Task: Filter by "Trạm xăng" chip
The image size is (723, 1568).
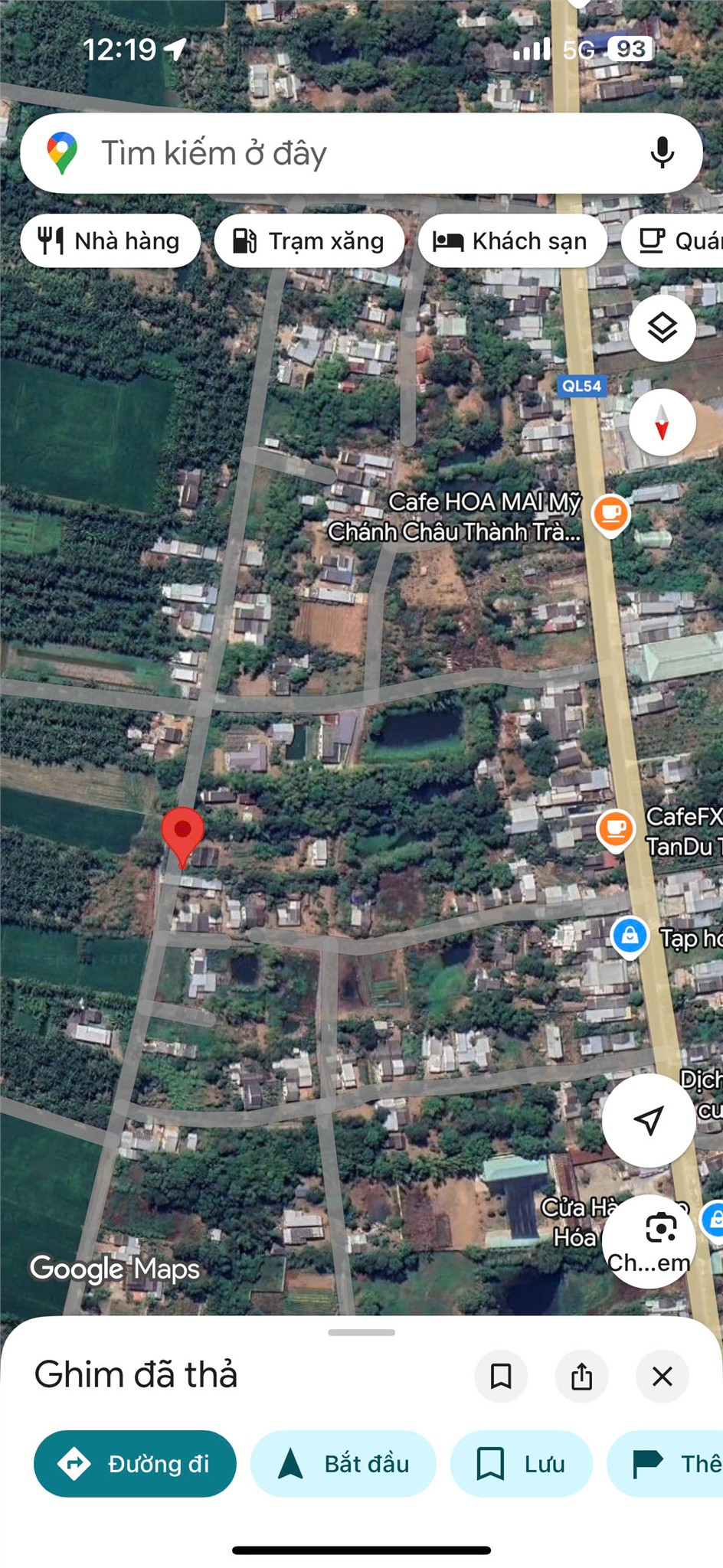Action: pyautogui.click(x=309, y=241)
